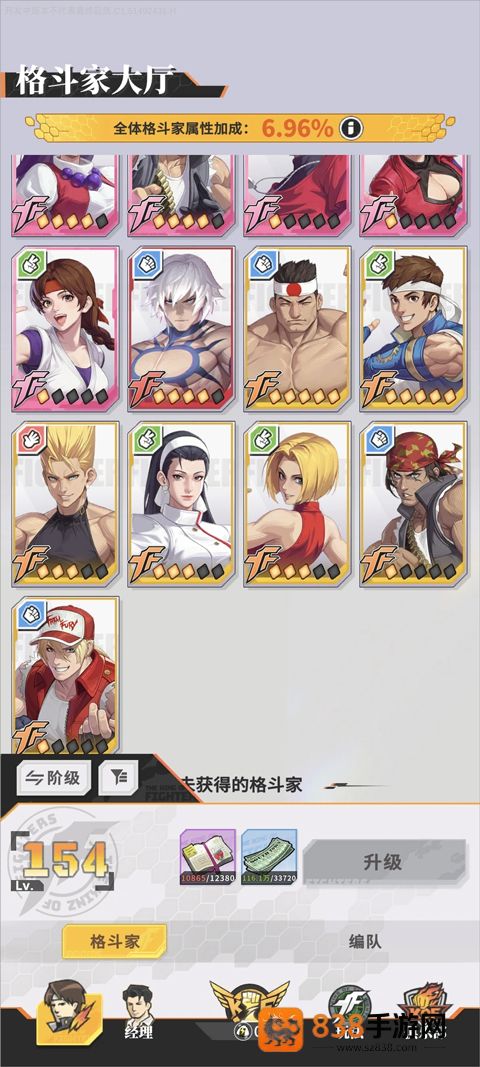The width and height of the screenshot is (480, 1067).
Task: Tap the info icon beside 6.96% bonus
Action: 351,128
